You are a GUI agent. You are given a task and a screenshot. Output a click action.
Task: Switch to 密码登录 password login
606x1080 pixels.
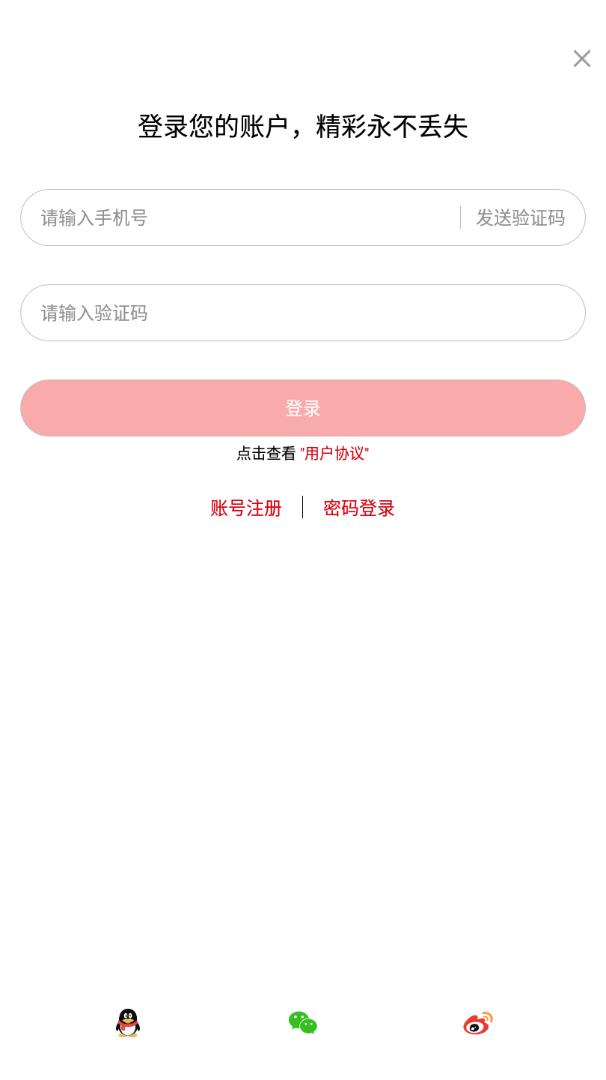coord(359,508)
